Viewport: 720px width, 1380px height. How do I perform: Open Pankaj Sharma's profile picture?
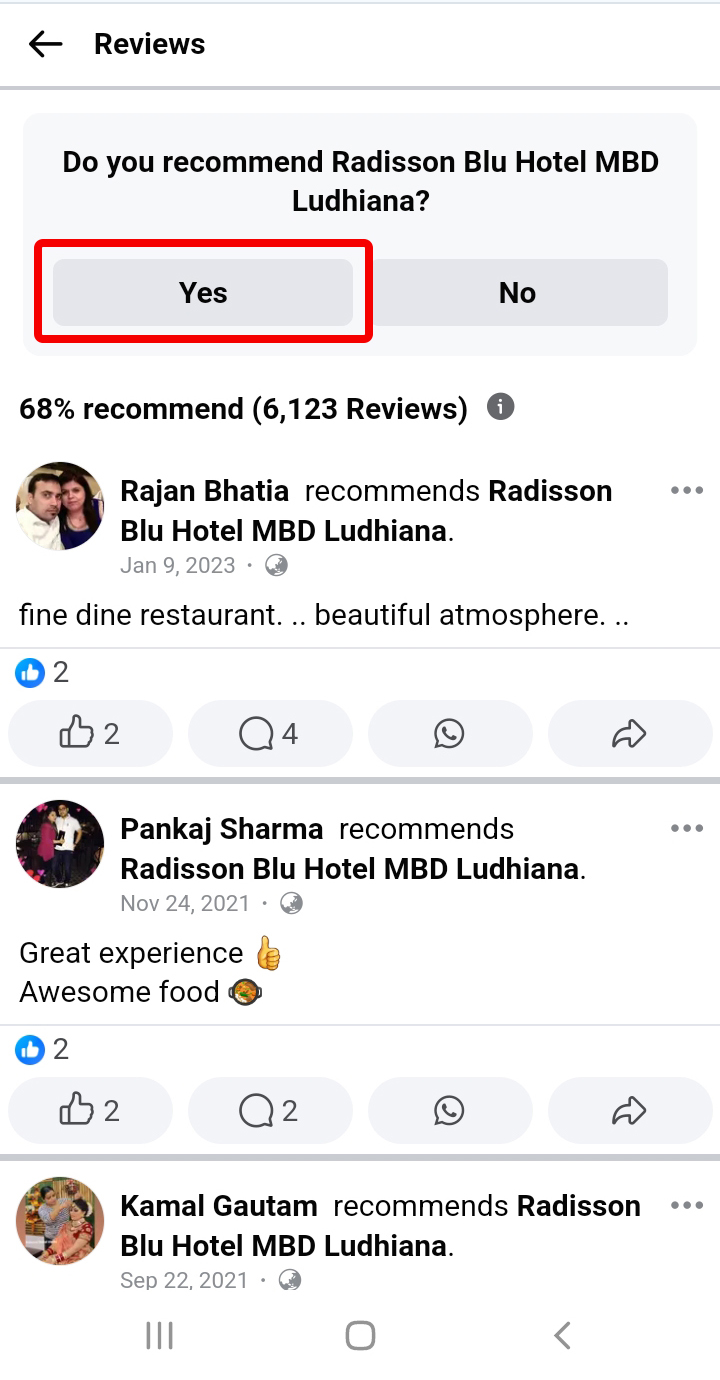[60, 844]
